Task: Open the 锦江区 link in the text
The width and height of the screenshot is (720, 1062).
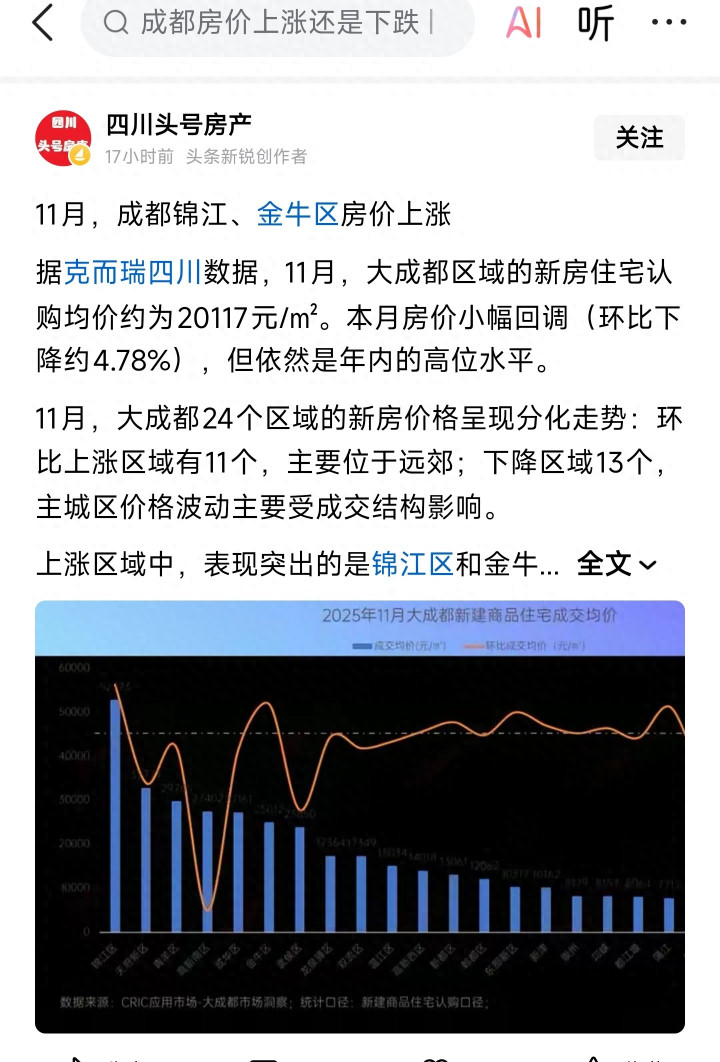Action: pos(413,564)
